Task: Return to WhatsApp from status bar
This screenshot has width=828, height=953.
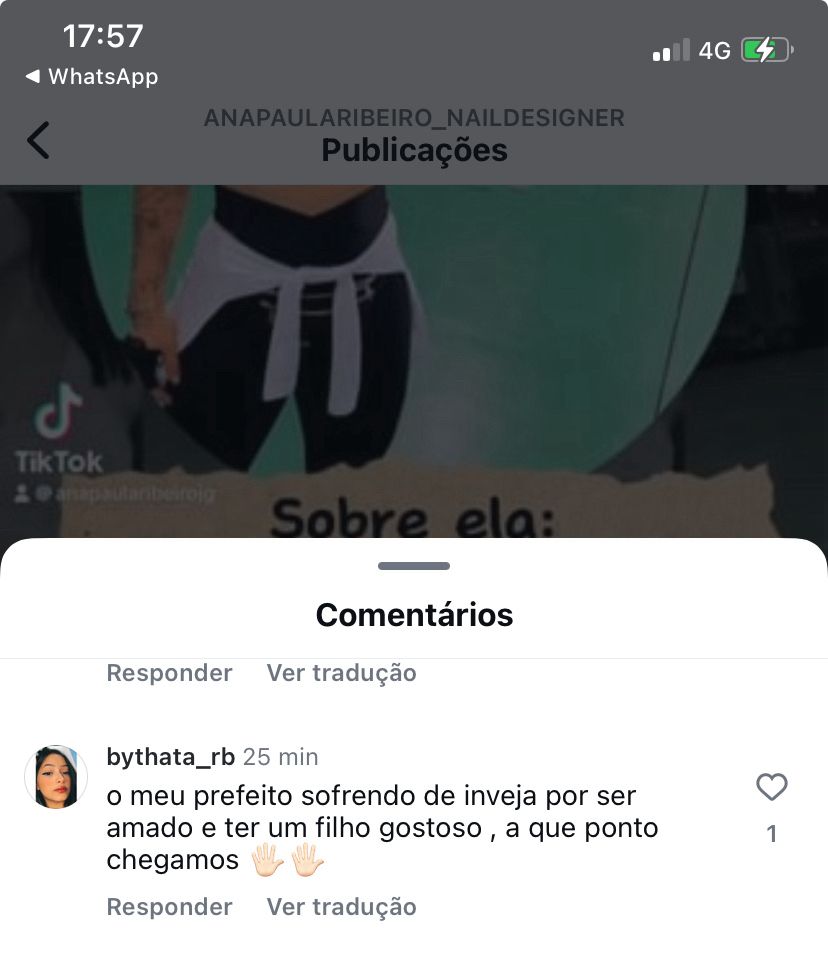Action: click(92, 76)
